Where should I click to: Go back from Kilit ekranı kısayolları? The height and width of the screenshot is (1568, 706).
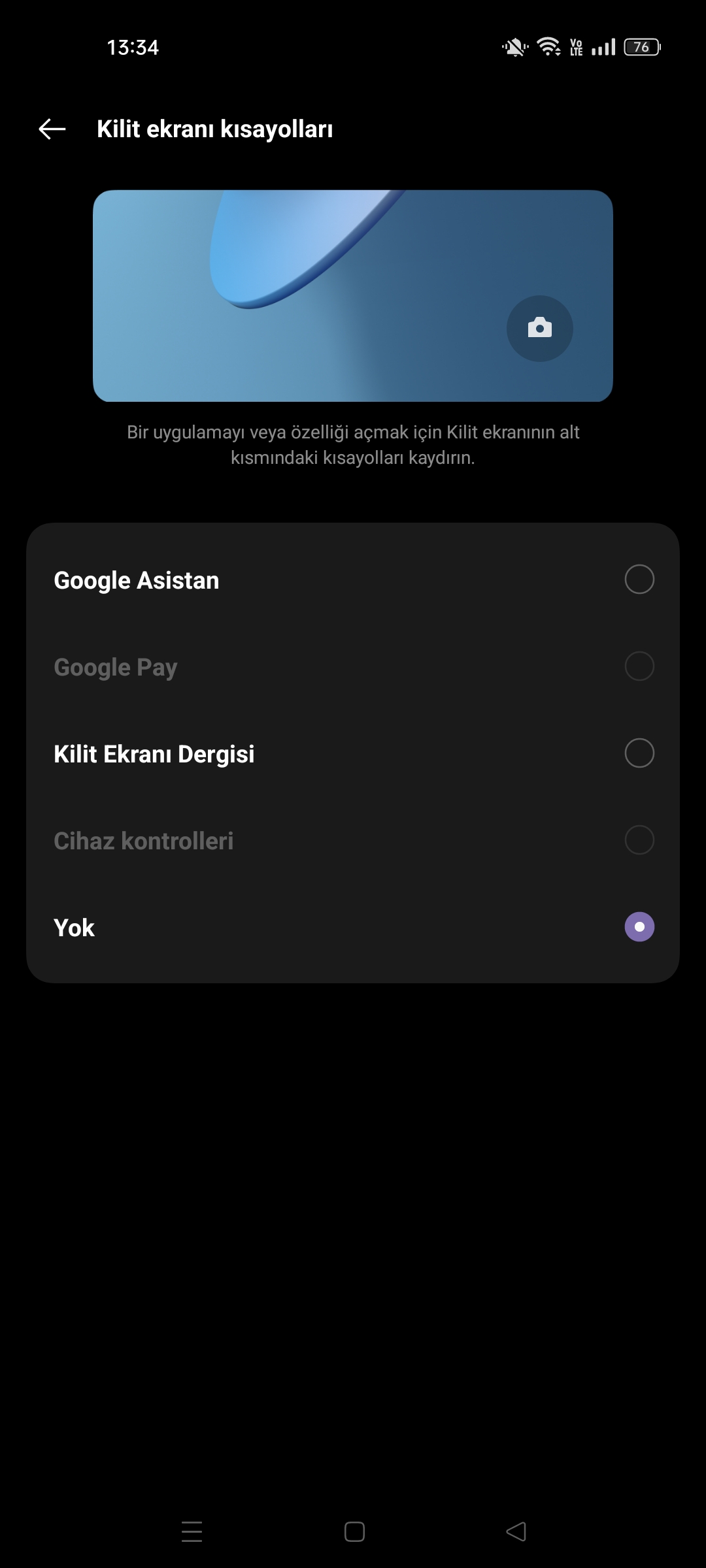point(52,129)
